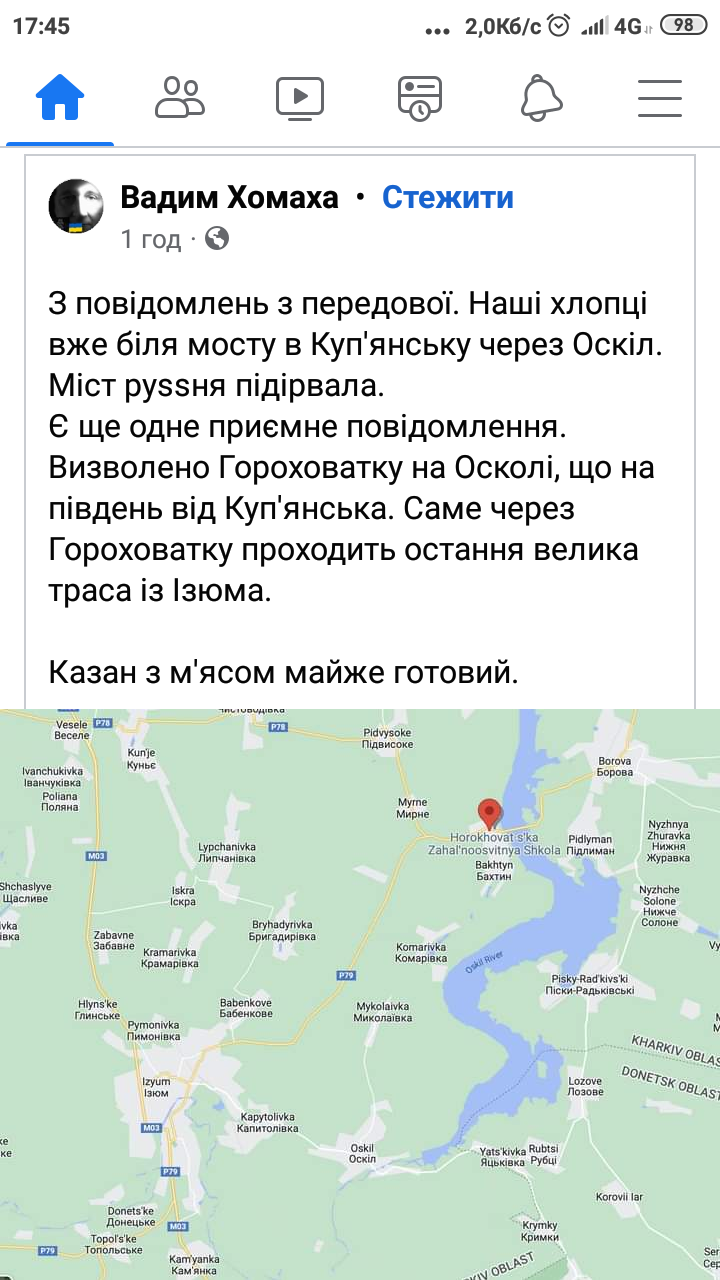Open Вадим Хомаха's profile by name
The height and width of the screenshot is (1280, 720).
click(x=229, y=198)
